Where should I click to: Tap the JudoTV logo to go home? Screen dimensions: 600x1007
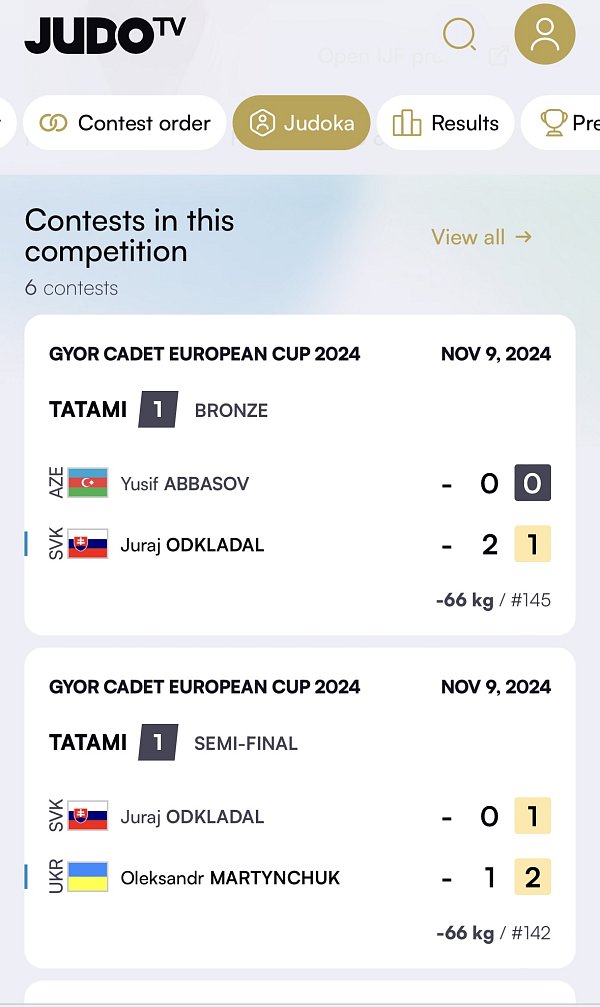pyautogui.click(x=105, y=35)
